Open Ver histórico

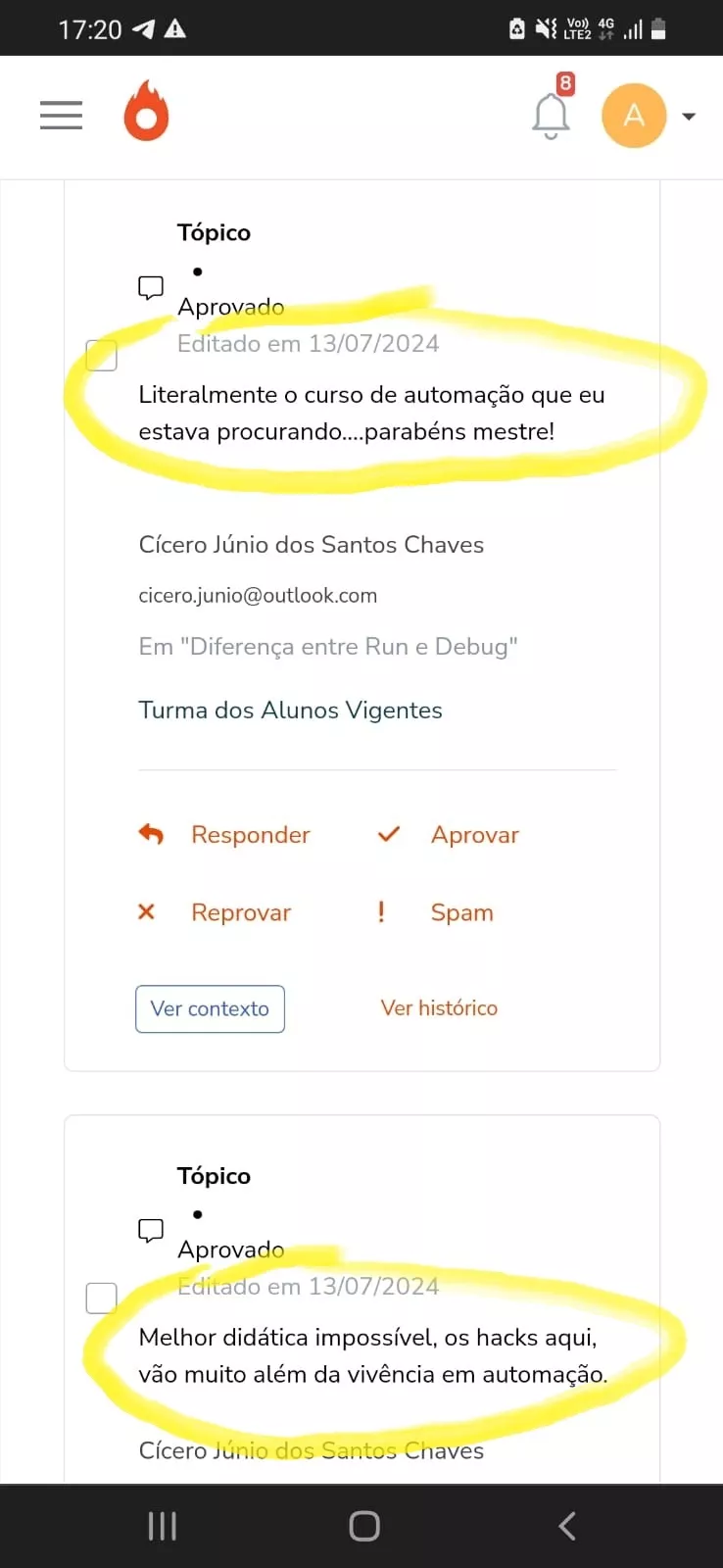pyautogui.click(x=439, y=1008)
